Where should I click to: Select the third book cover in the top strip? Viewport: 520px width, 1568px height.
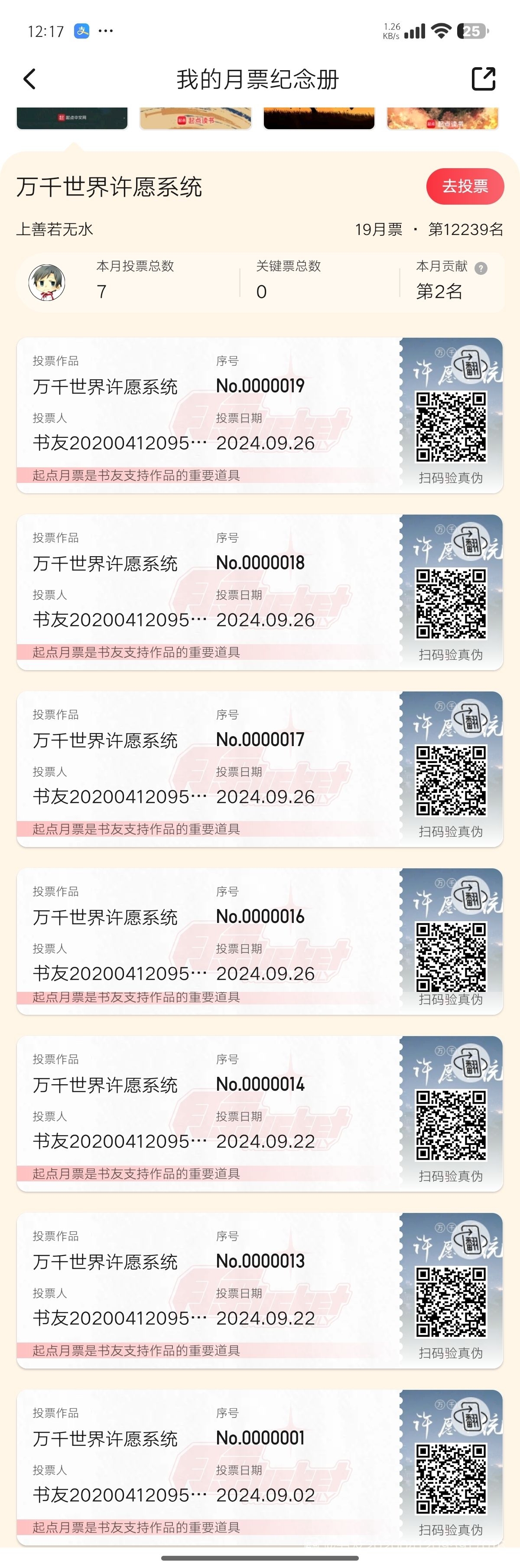[318, 118]
